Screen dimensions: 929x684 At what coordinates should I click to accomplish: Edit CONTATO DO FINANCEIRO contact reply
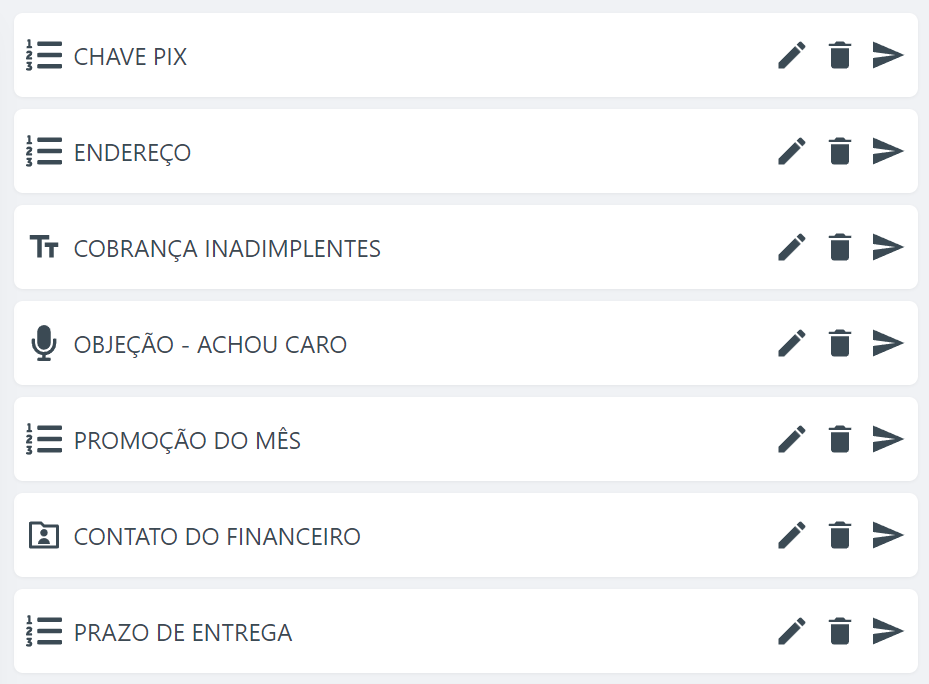click(791, 536)
